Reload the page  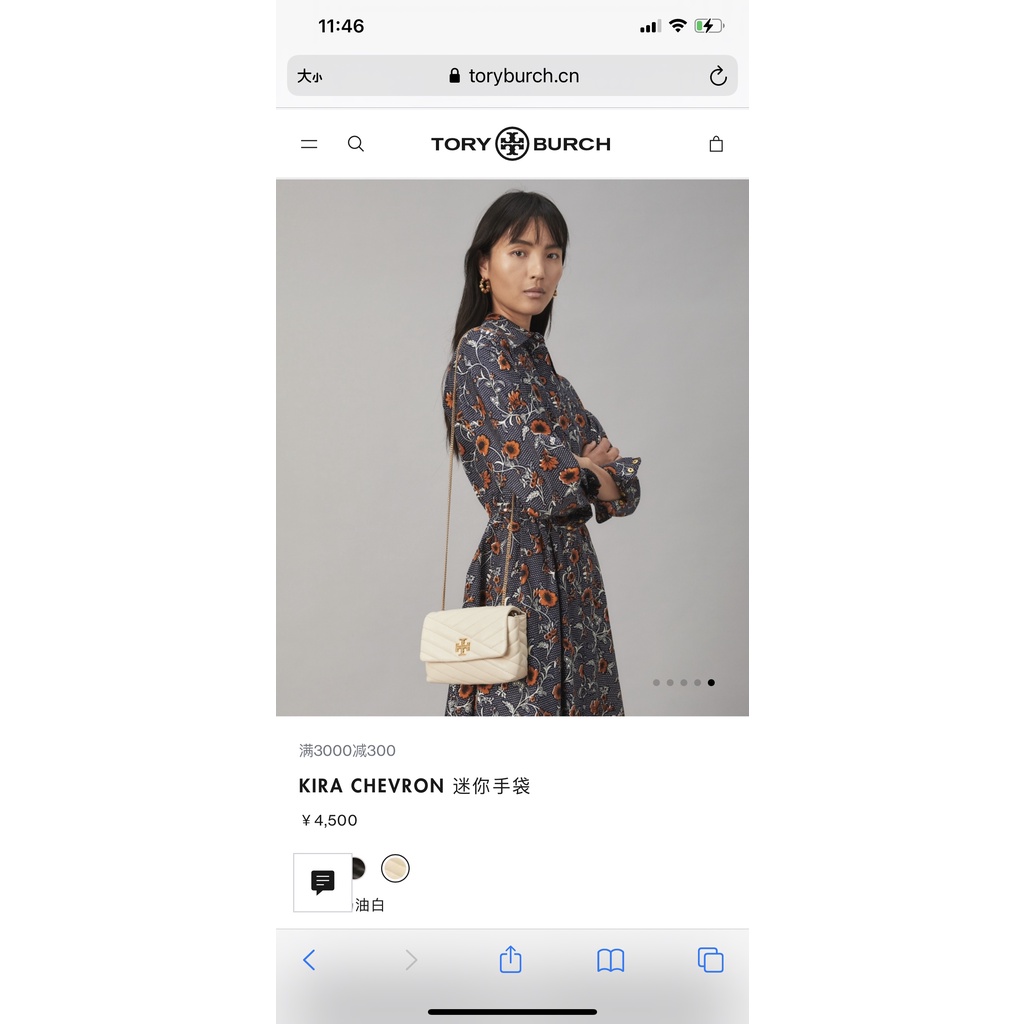click(x=718, y=76)
